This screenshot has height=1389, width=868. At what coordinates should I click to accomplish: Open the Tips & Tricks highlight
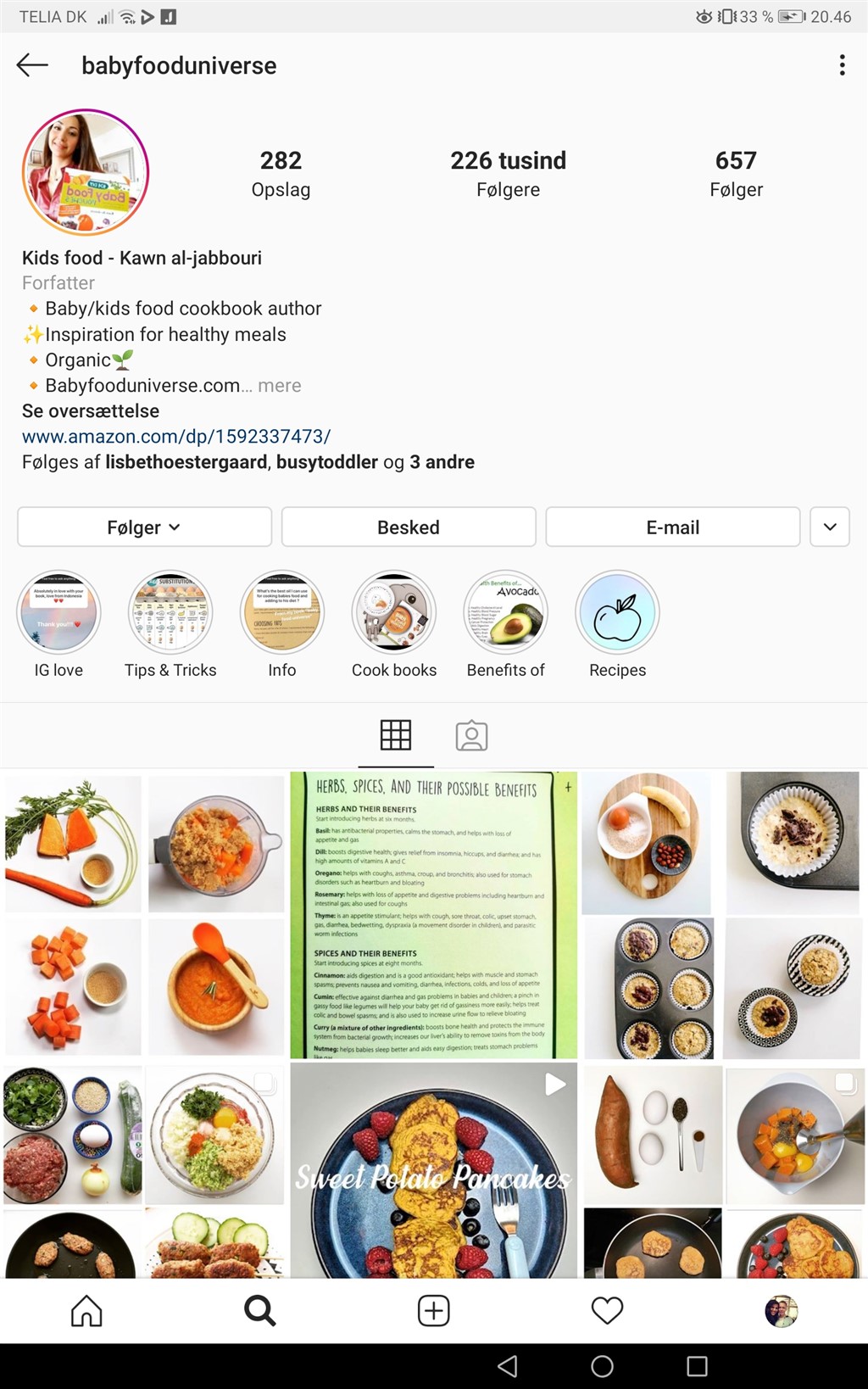coord(170,613)
